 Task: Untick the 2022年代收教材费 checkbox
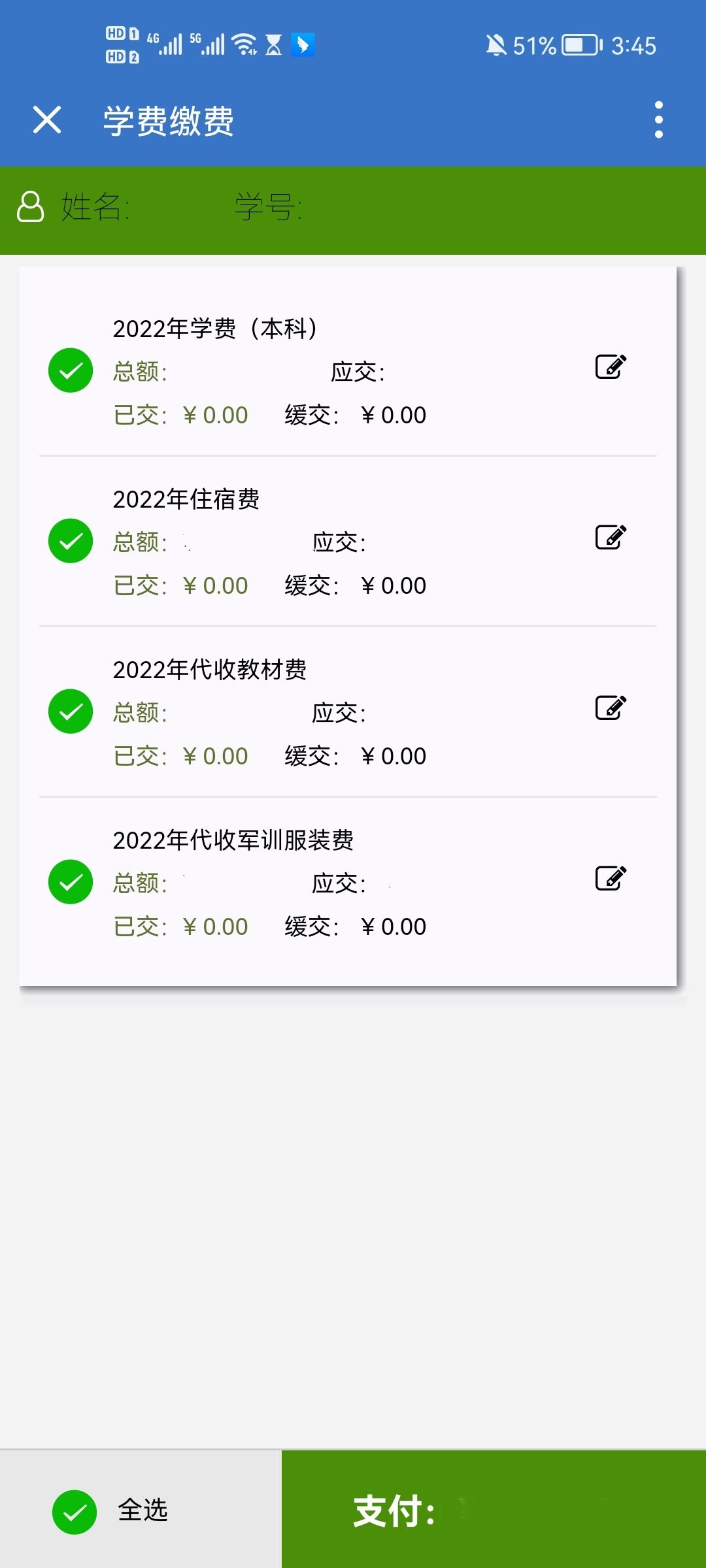[71, 711]
